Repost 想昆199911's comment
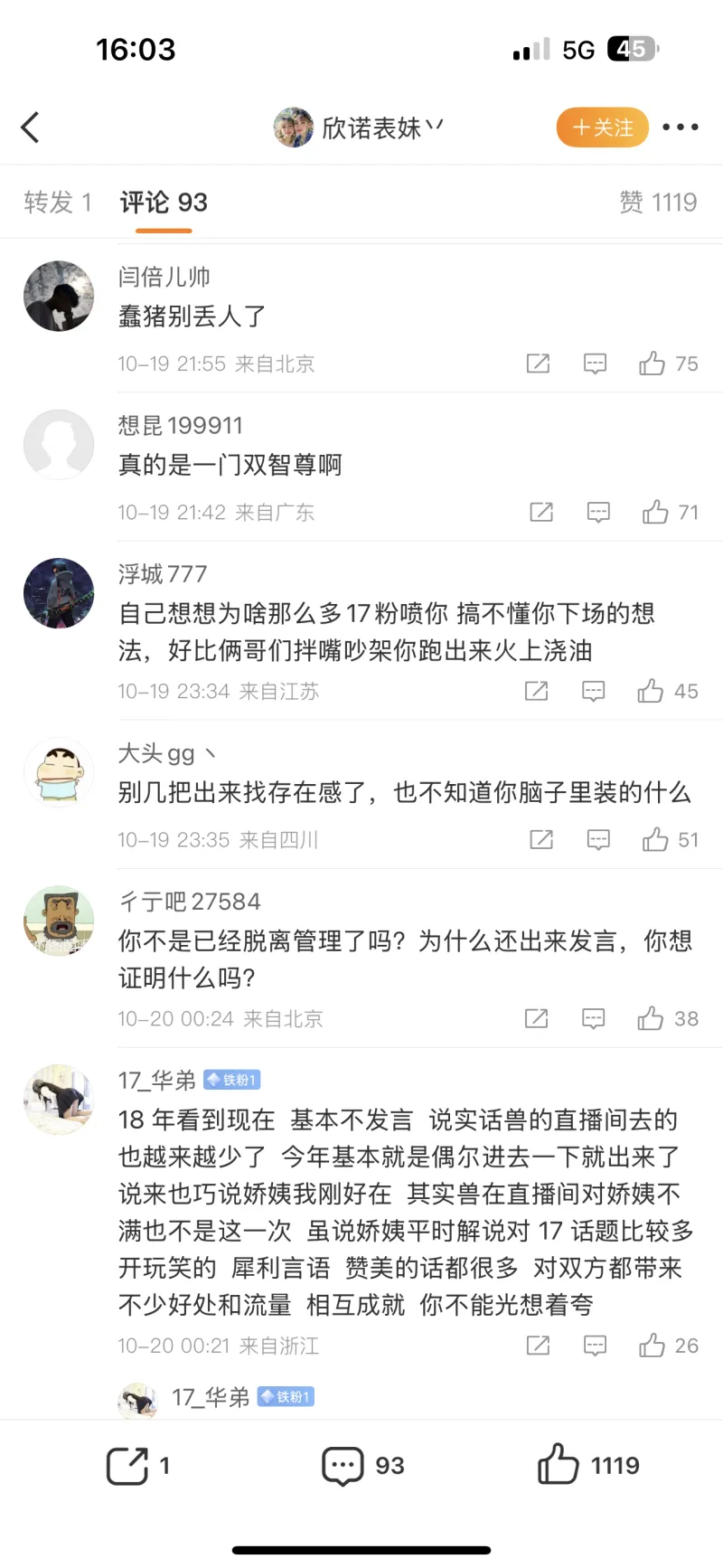This screenshot has height=1568, width=723. (x=540, y=513)
